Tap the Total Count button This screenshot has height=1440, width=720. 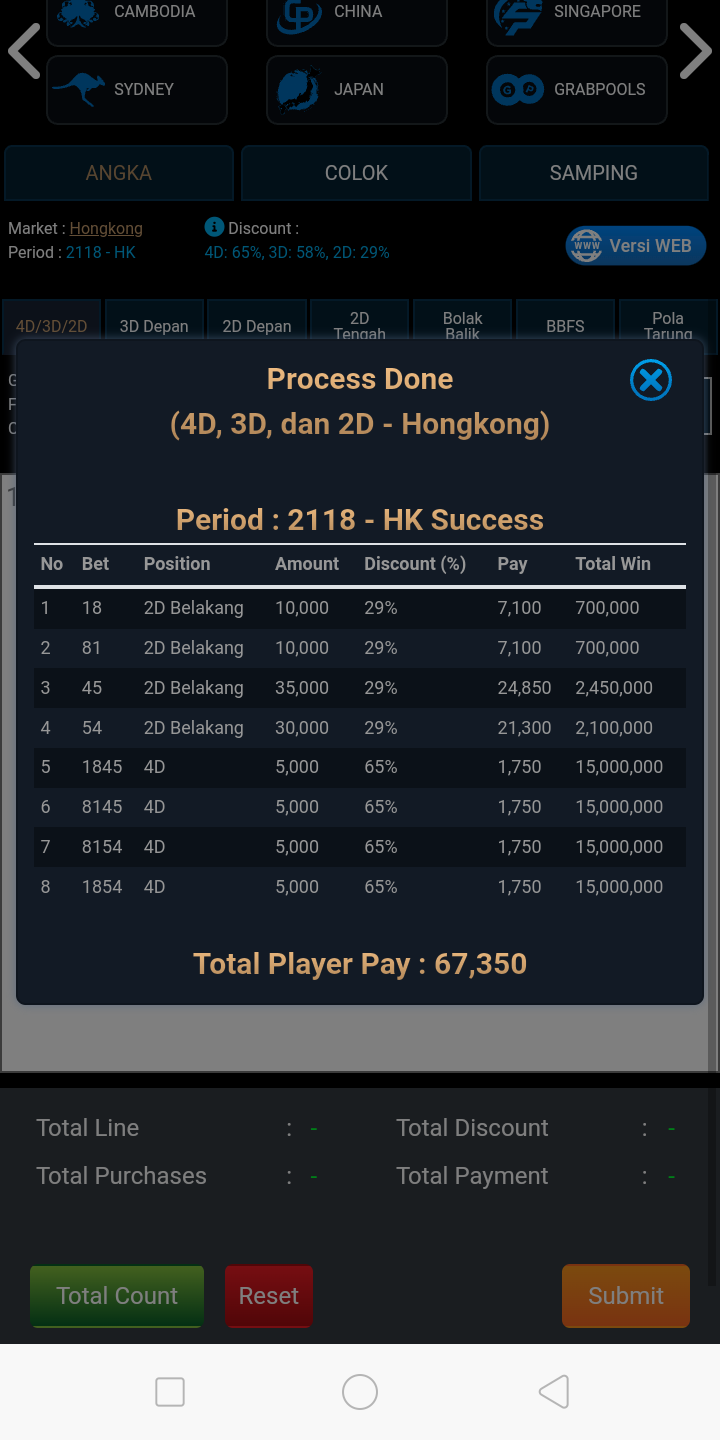point(117,1296)
